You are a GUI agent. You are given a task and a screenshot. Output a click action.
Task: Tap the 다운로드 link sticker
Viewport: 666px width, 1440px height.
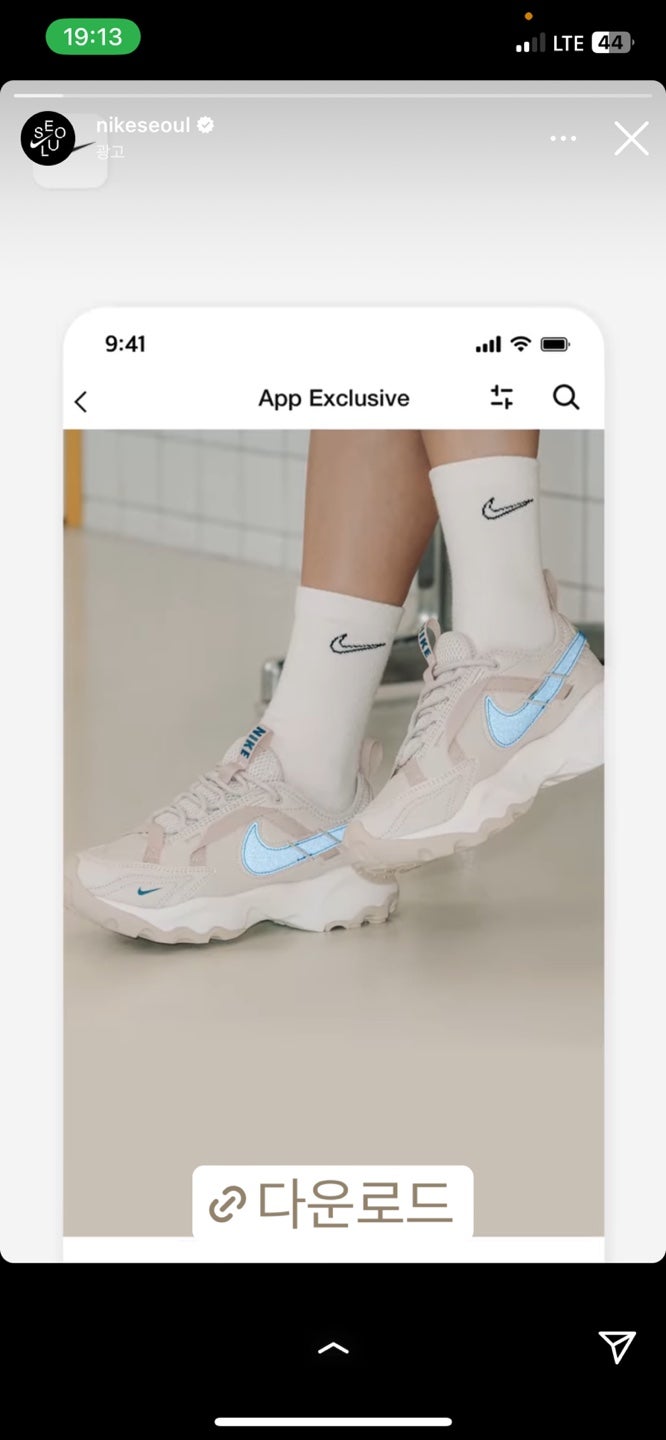[x=333, y=1203]
